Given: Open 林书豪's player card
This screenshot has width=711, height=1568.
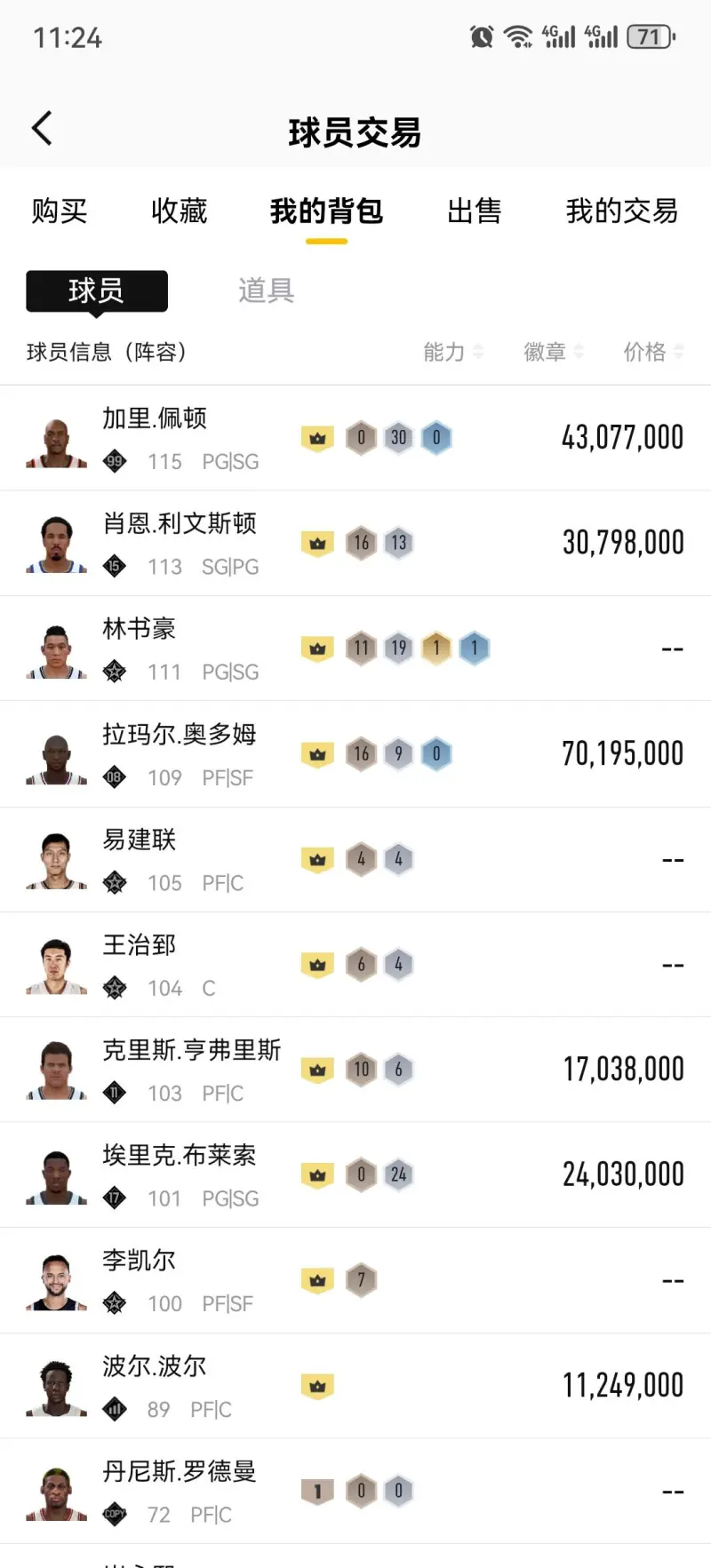Looking at the screenshot, I should coord(140,629).
